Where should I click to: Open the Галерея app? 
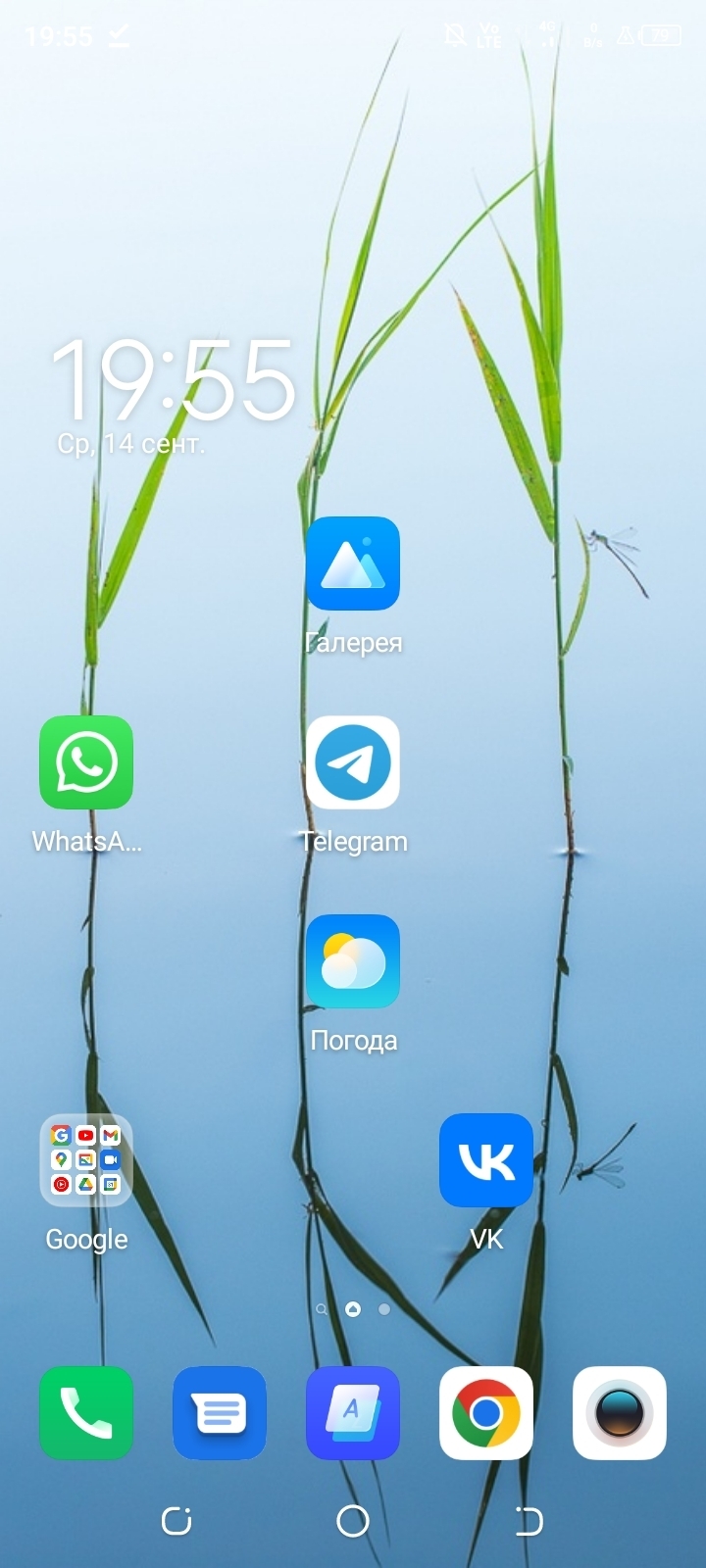353,563
